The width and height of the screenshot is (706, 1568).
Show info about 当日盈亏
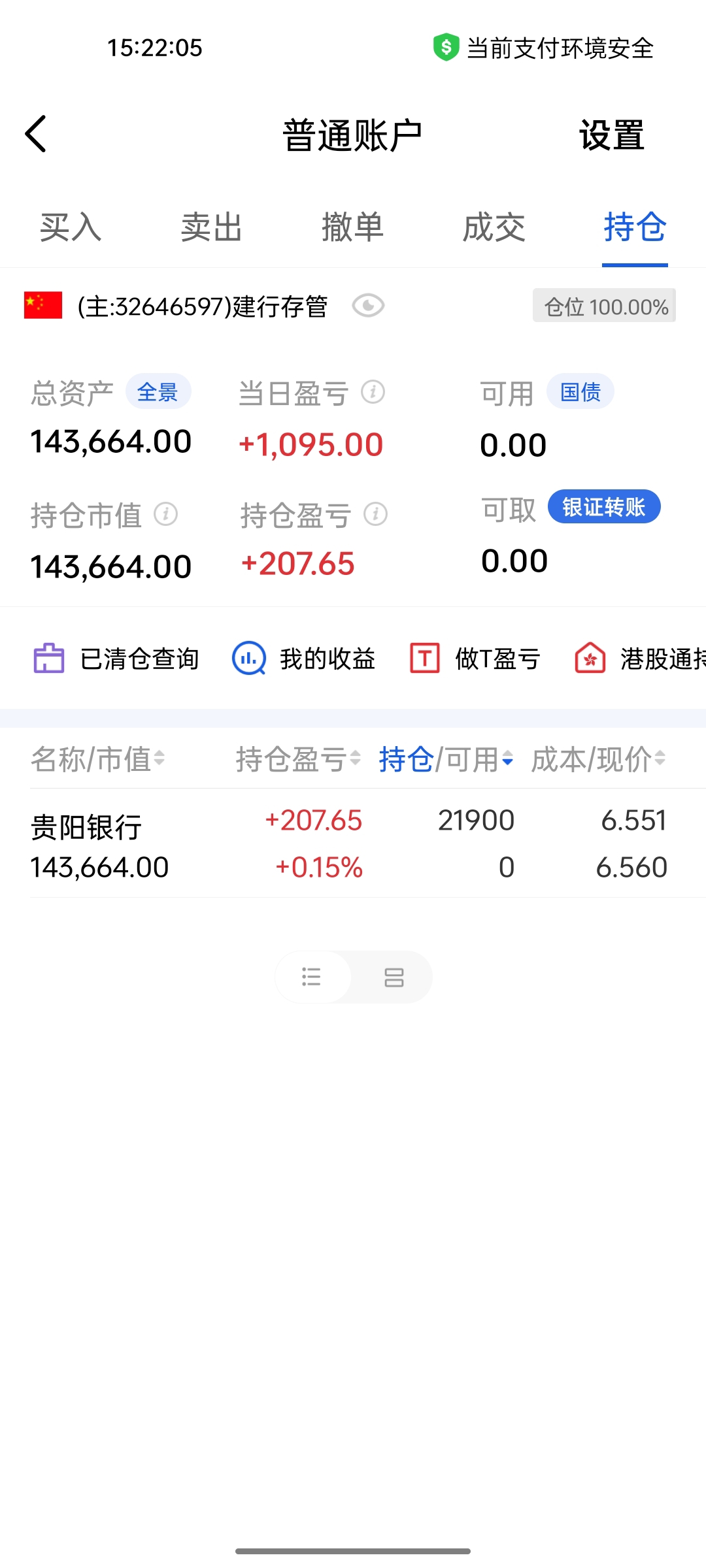pos(373,392)
